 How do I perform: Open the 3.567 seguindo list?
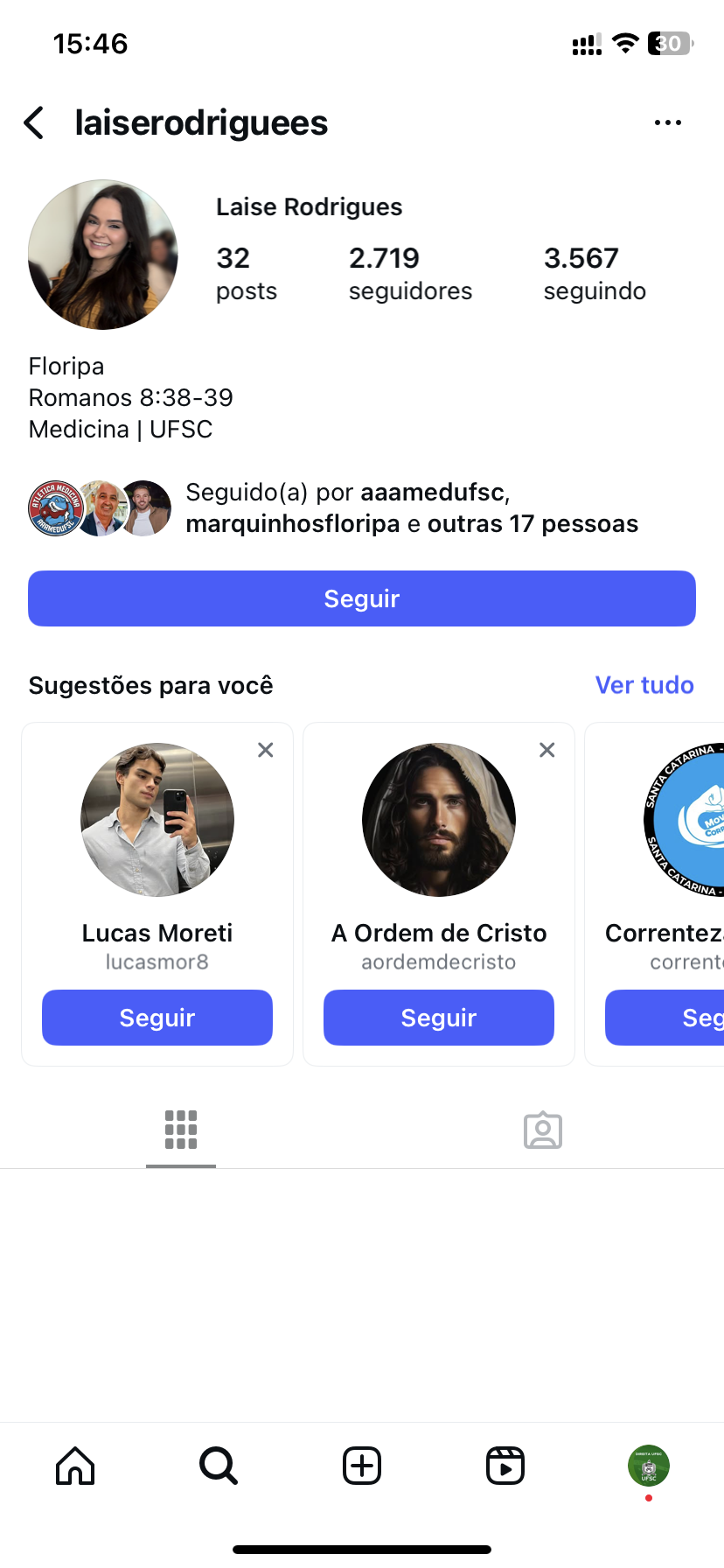pos(594,273)
